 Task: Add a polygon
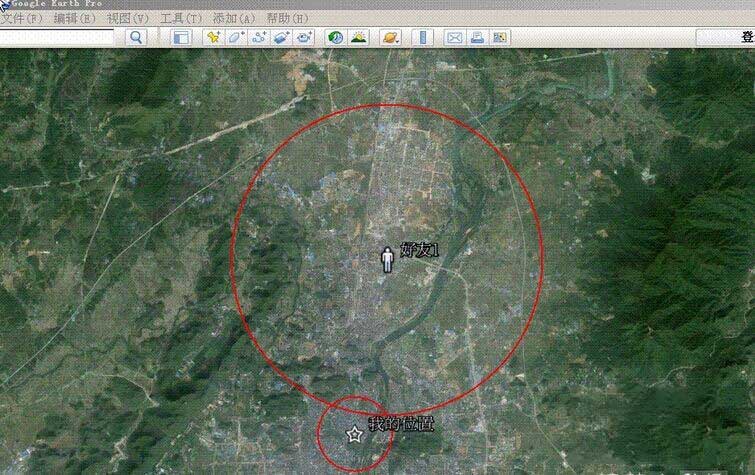click(x=236, y=37)
